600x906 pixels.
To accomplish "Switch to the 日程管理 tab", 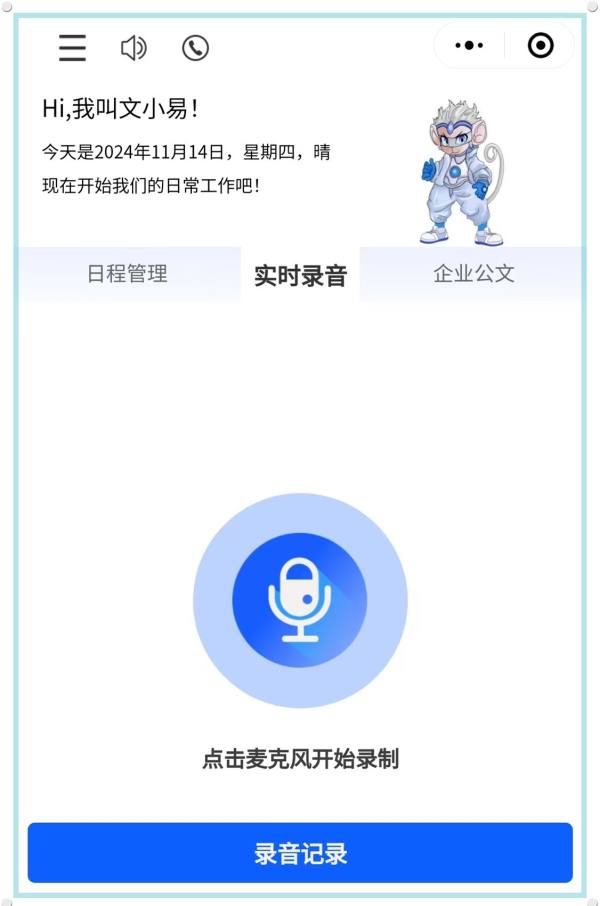I will [x=127, y=273].
